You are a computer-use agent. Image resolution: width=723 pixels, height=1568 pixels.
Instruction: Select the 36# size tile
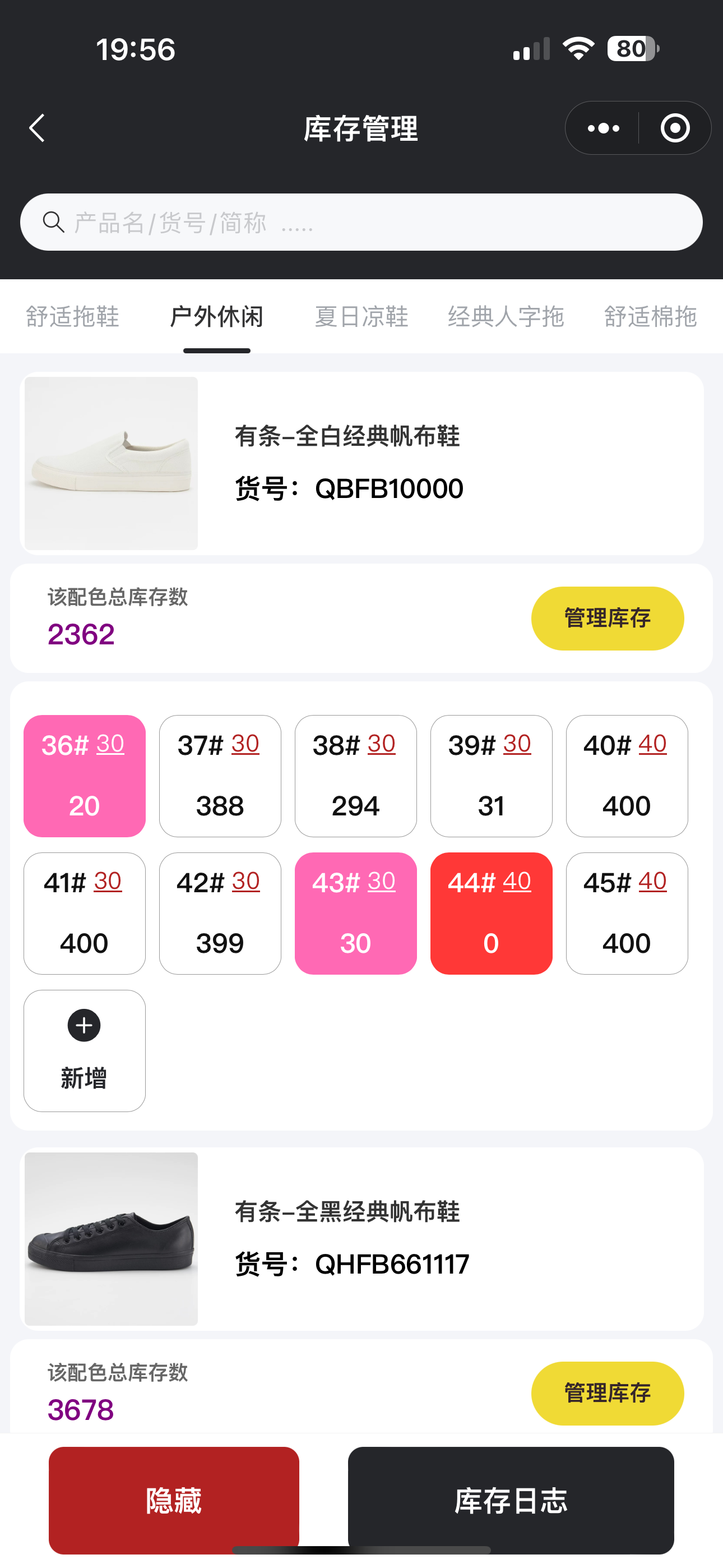(85, 776)
